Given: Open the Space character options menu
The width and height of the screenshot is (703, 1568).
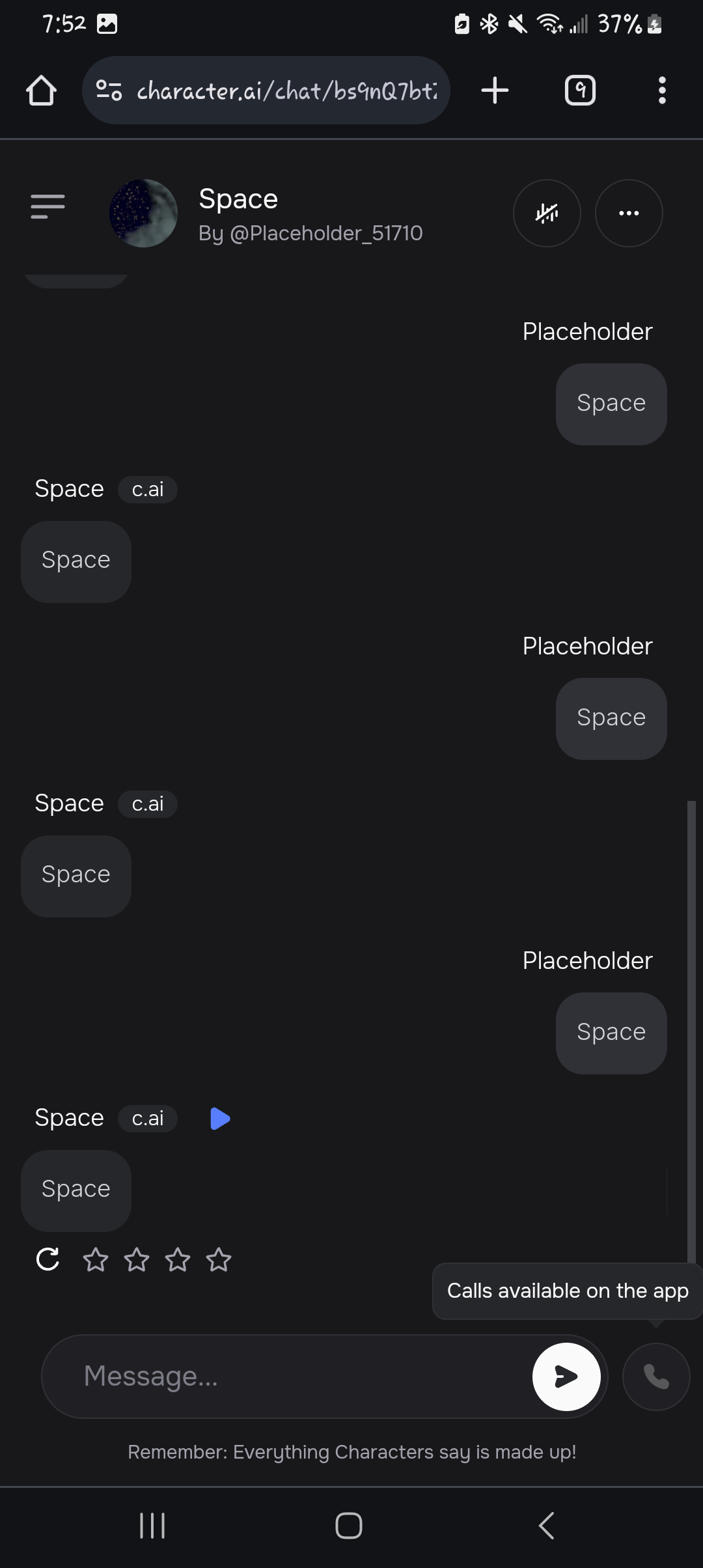Looking at the screenshot, I should pyautogui.click(x=628, y=213).
